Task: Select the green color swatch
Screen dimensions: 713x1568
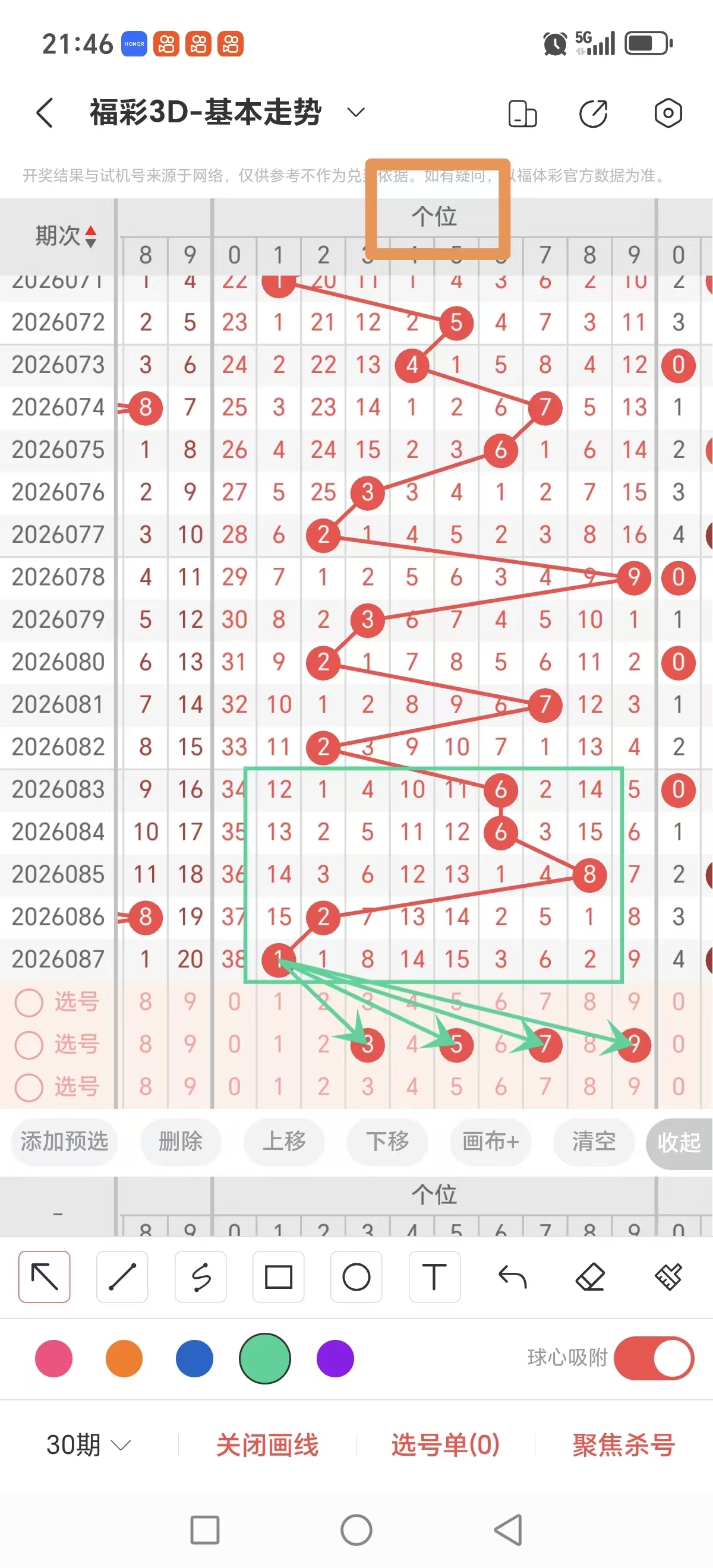Action: (x=265, y=1358)
